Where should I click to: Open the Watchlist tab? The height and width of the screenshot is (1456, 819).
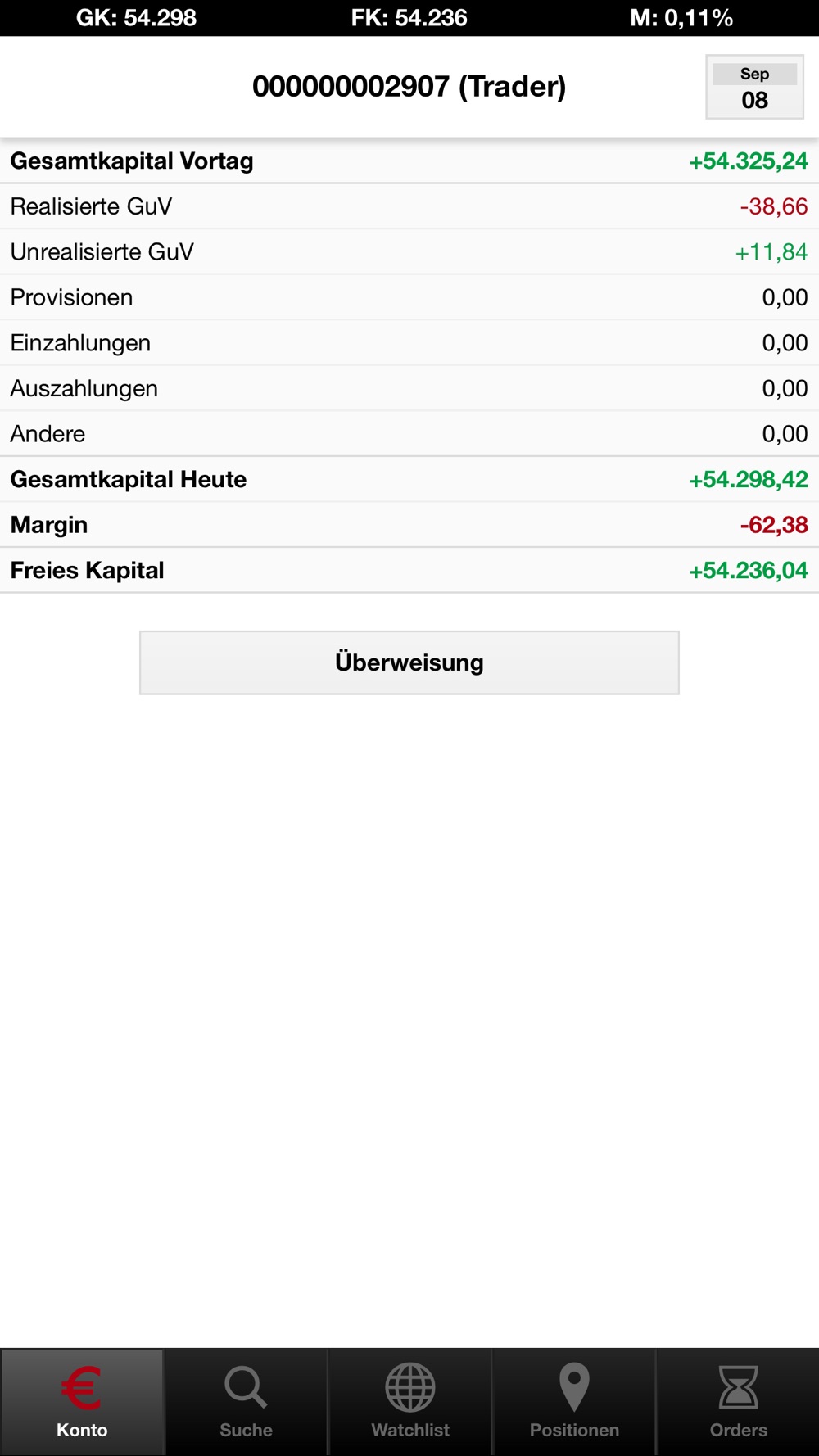(x=410, y=1402)
